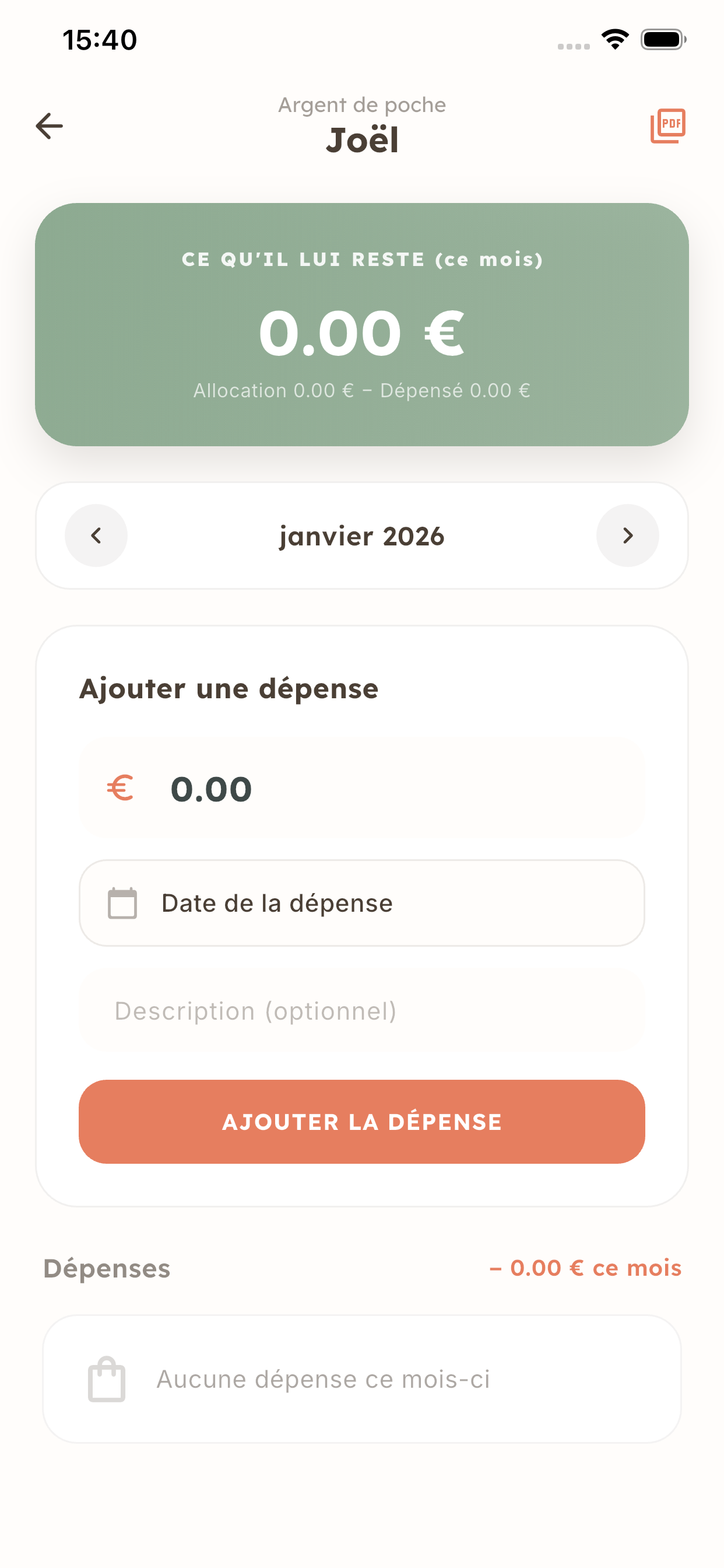This screenshot has height=1568, width=724.
Task: Tap the Wi-Fi icon in the status bar
Action: point(614,39)
